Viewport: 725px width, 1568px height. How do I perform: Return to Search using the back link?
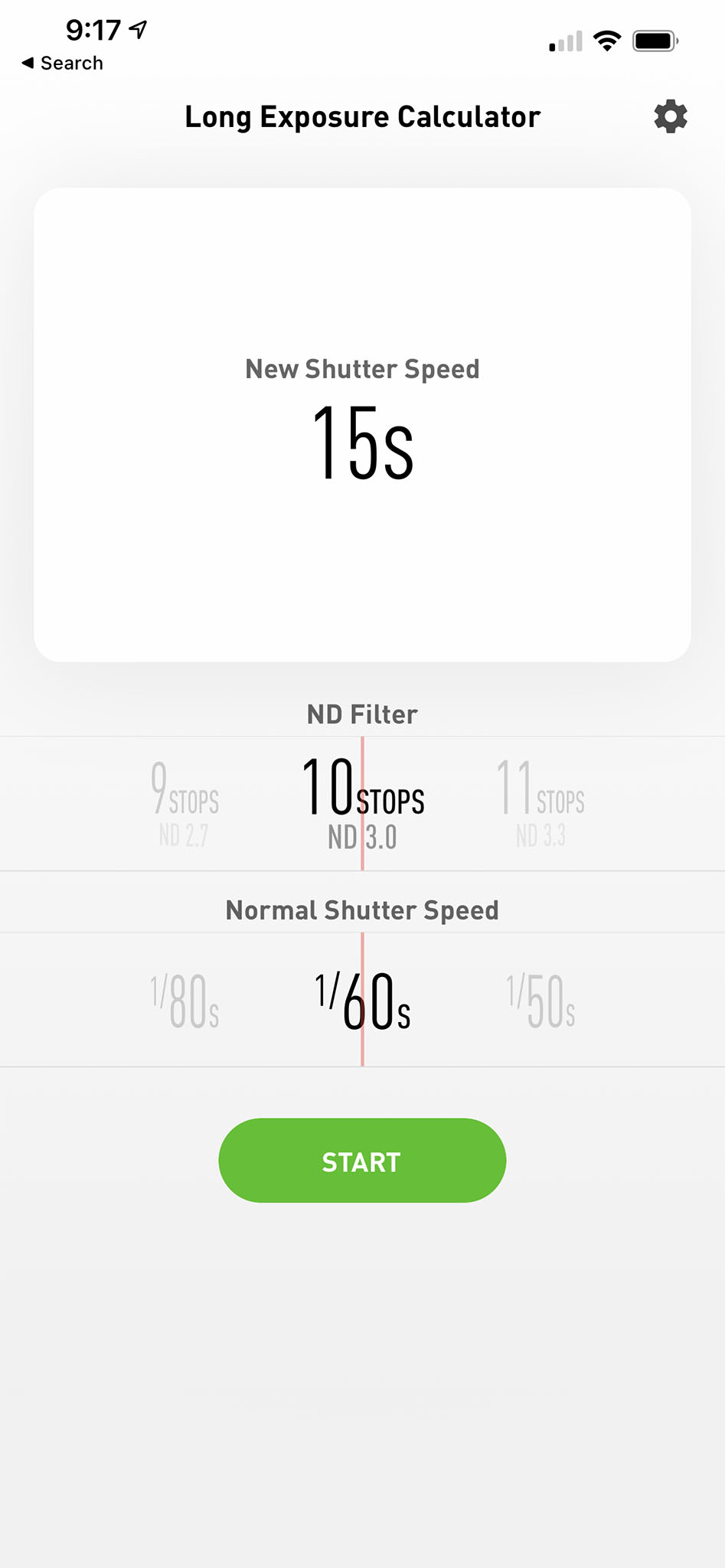coord(63,63)
